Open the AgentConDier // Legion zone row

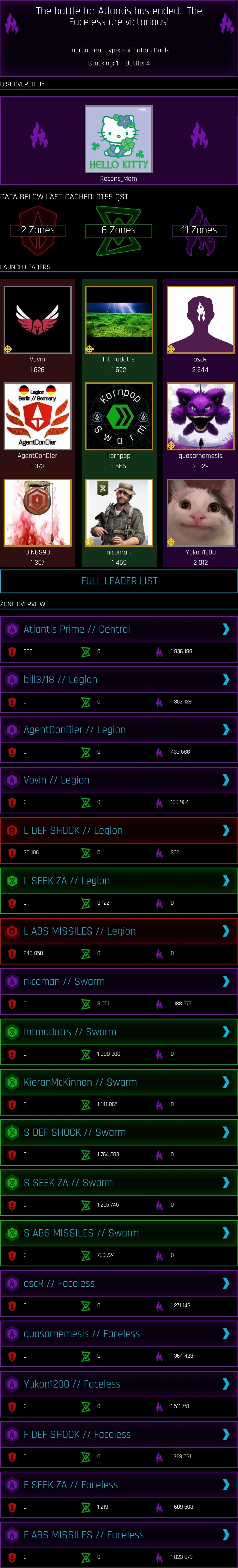click(x=226, y=729)
